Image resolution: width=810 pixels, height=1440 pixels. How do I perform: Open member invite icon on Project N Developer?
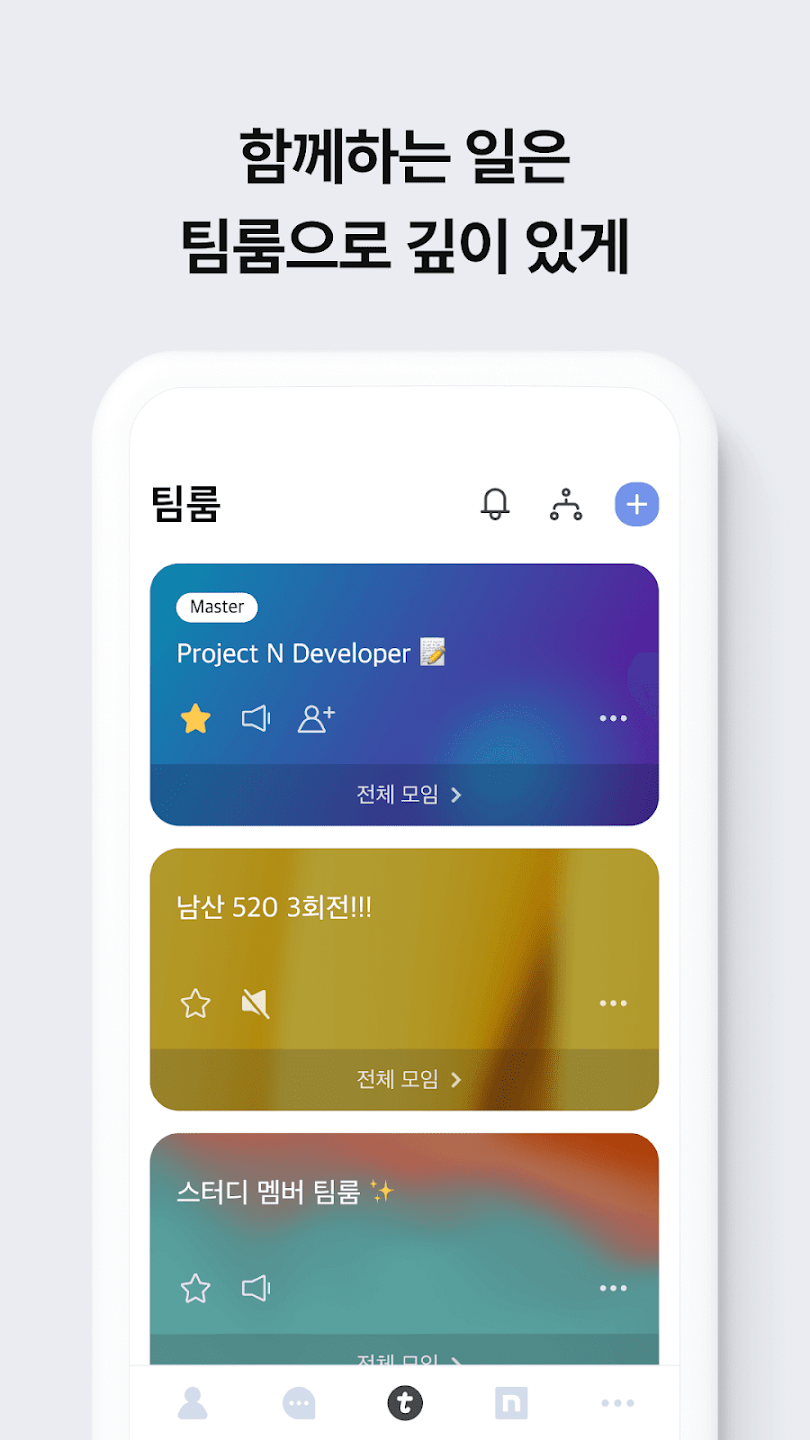tap(316, 718)
